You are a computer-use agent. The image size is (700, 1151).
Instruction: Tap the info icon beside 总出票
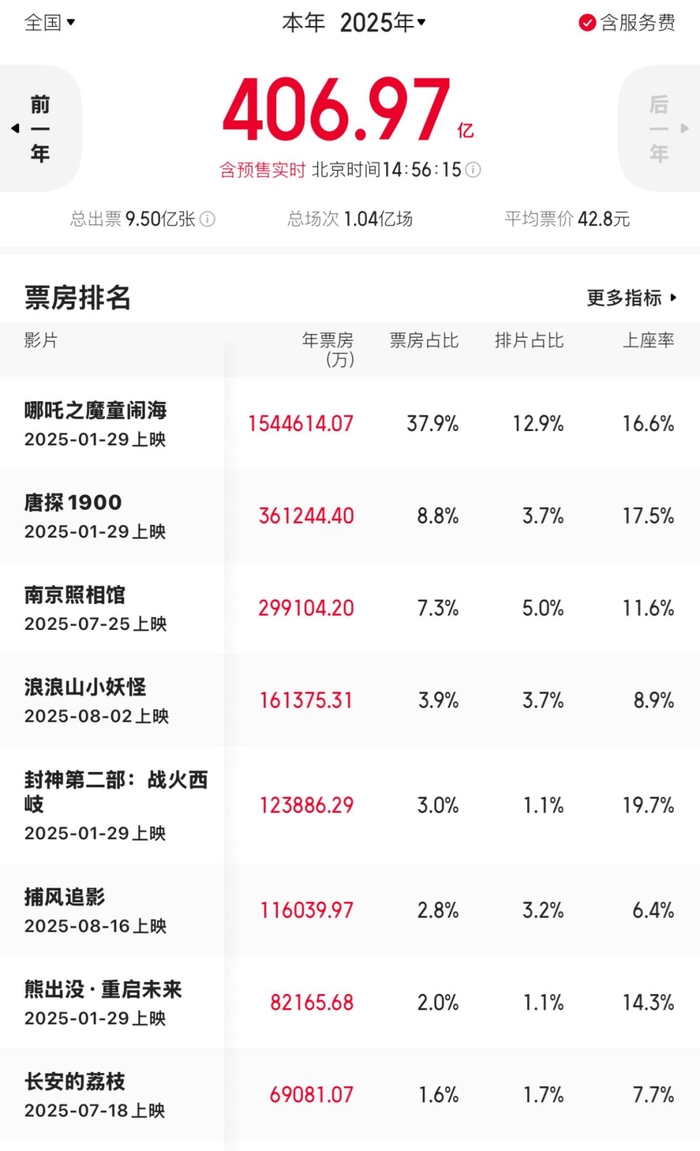click(208, 219)
